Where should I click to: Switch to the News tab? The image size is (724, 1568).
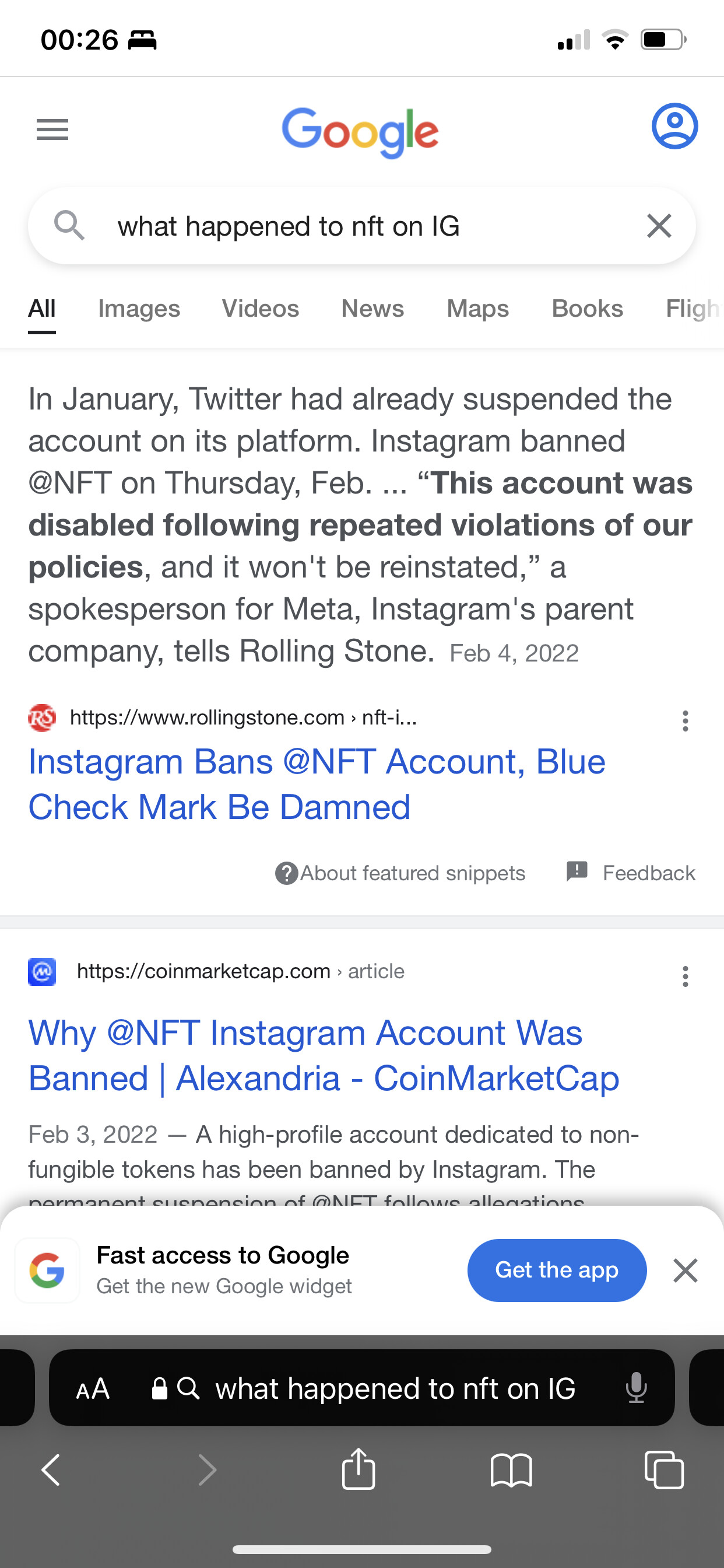point(372,309)
